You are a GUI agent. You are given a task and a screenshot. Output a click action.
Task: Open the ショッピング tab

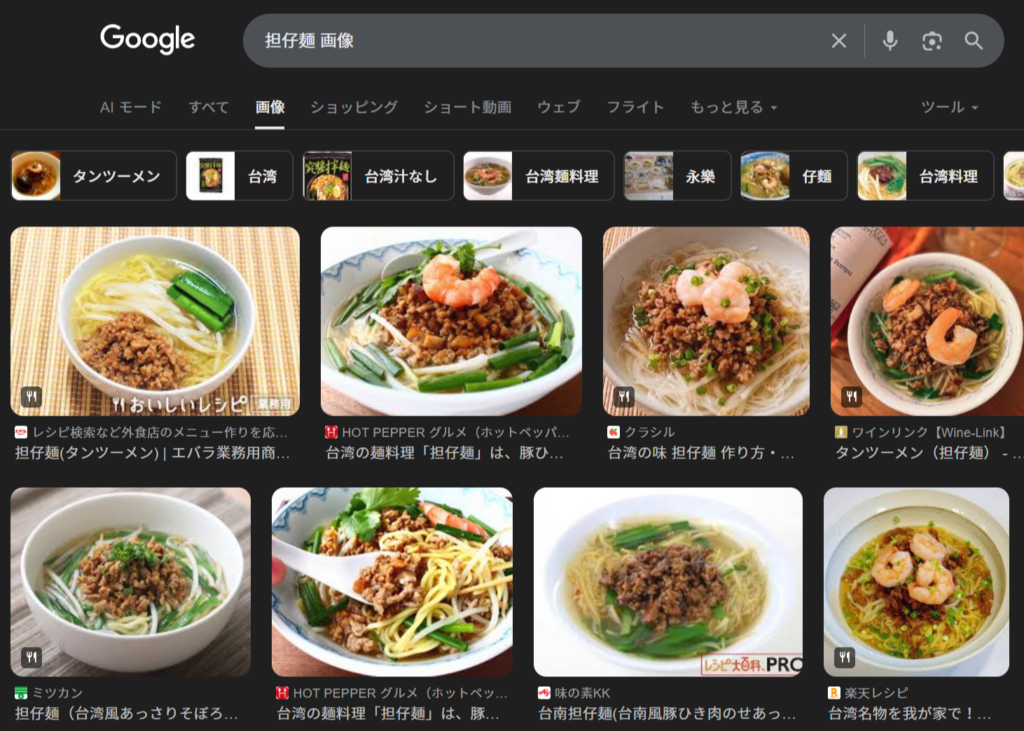(x=354, y=107)
